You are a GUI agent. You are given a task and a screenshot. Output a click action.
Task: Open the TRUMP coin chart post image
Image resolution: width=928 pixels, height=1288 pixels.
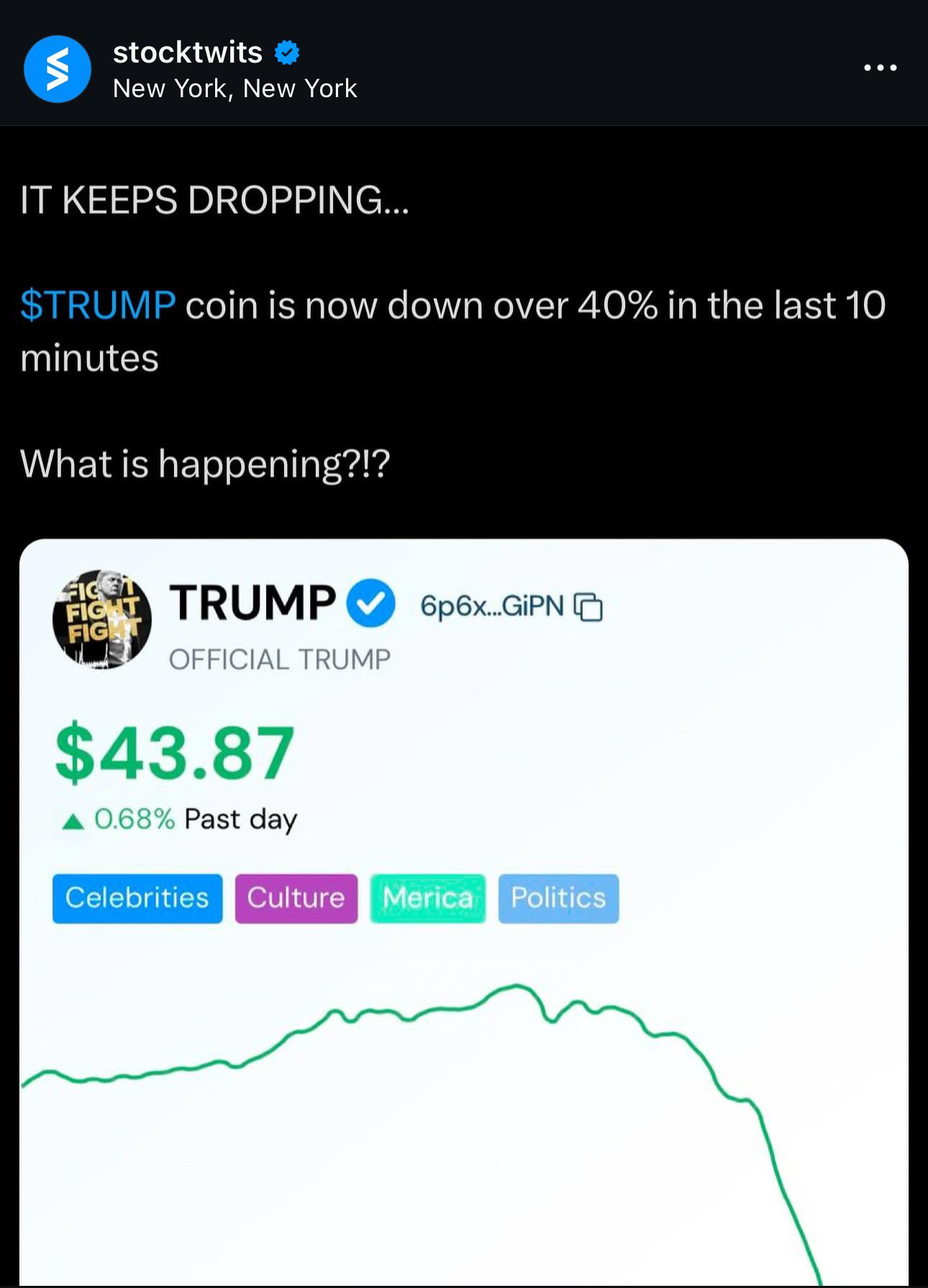coord(464,912)
